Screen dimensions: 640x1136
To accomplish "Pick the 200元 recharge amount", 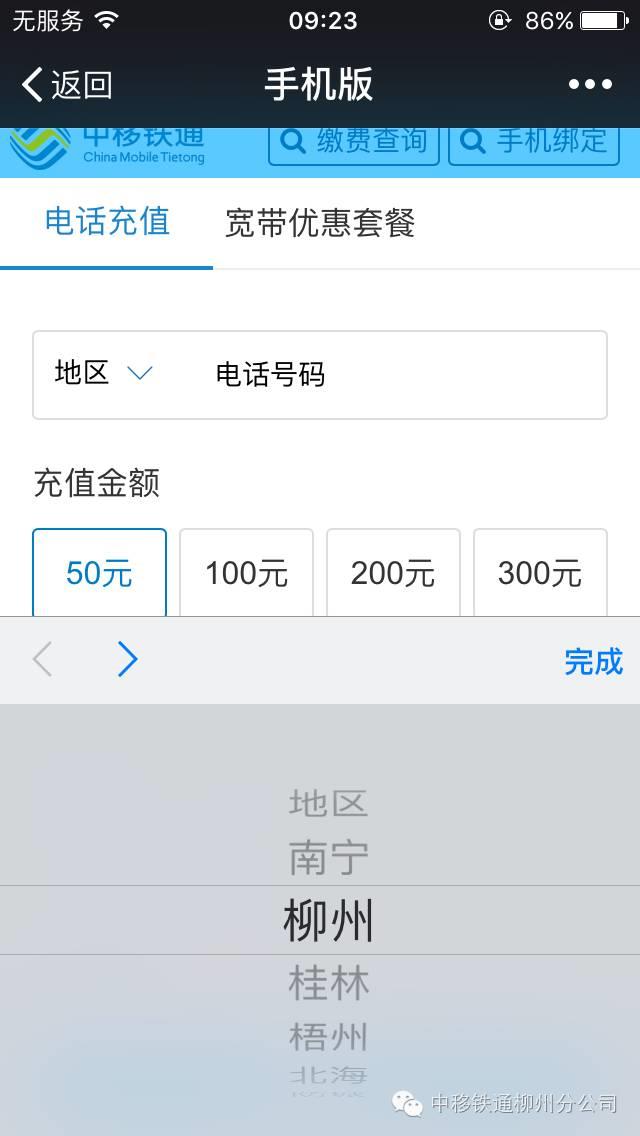I will 393,573.
